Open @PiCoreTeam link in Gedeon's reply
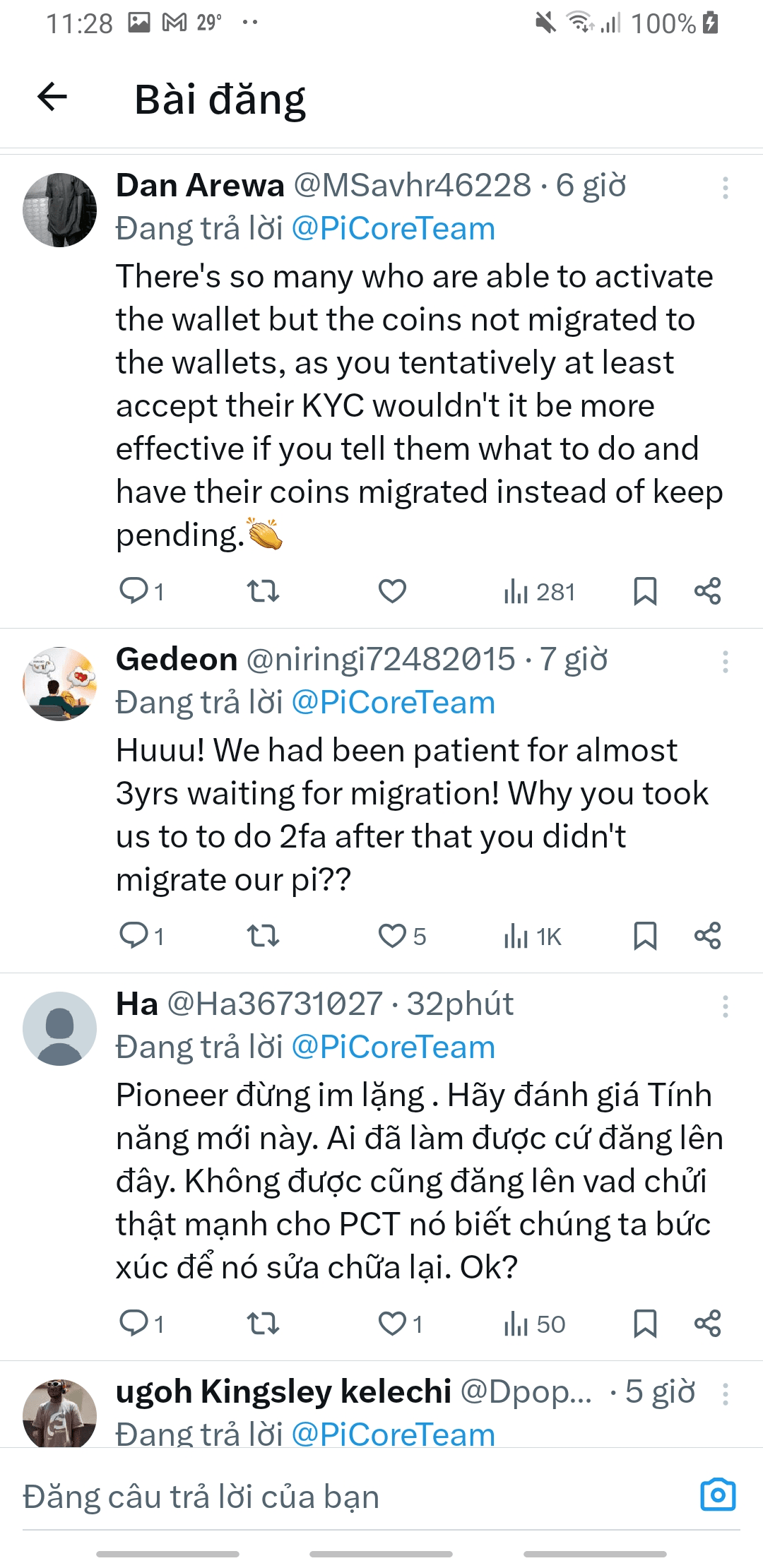The image size is (763, 1568). [393, 703]
